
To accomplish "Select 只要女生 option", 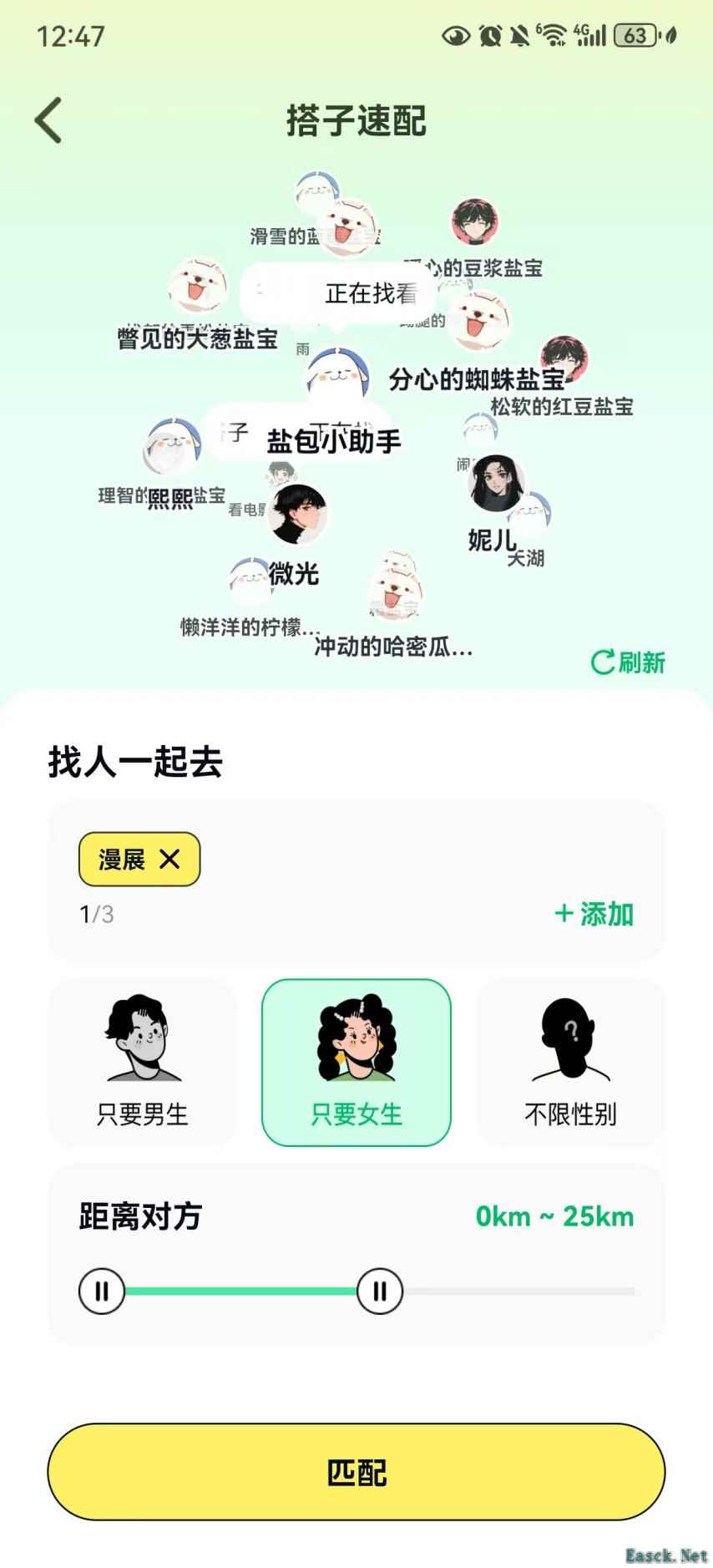I will pyautogui.click(x=356, y=1063).
